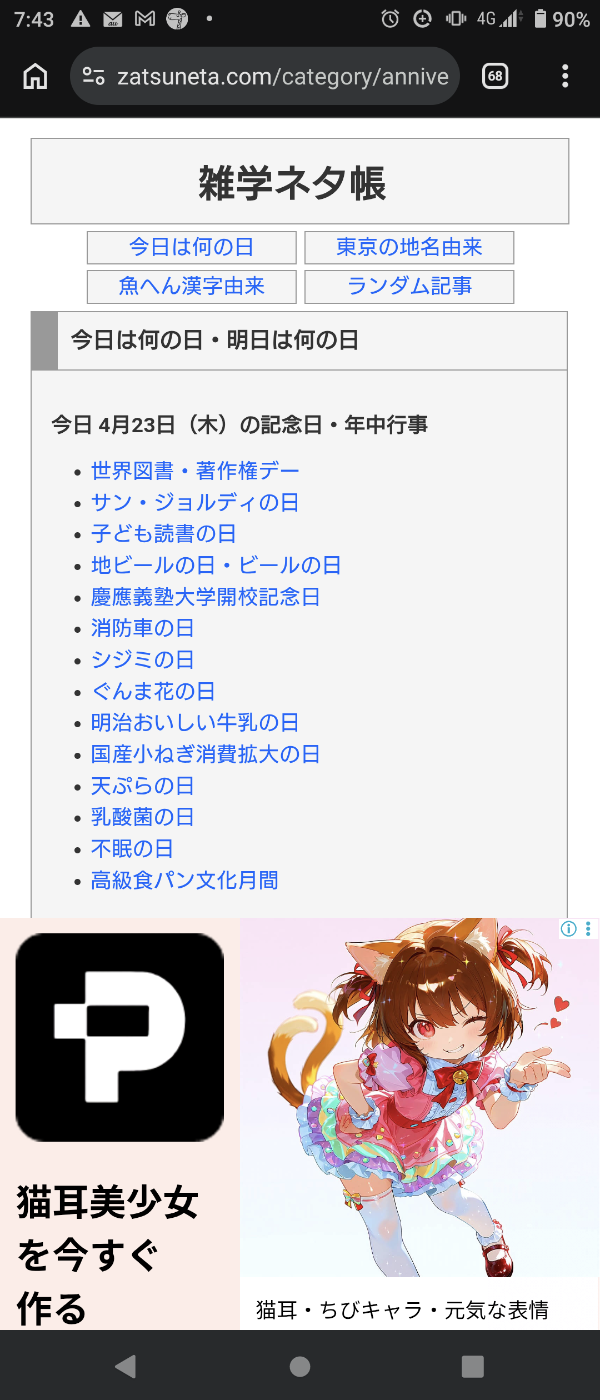Go back with the system back button
The width and height of the screenshot is (600, 1400).
pyautogui.click(x=125, y=1366)
